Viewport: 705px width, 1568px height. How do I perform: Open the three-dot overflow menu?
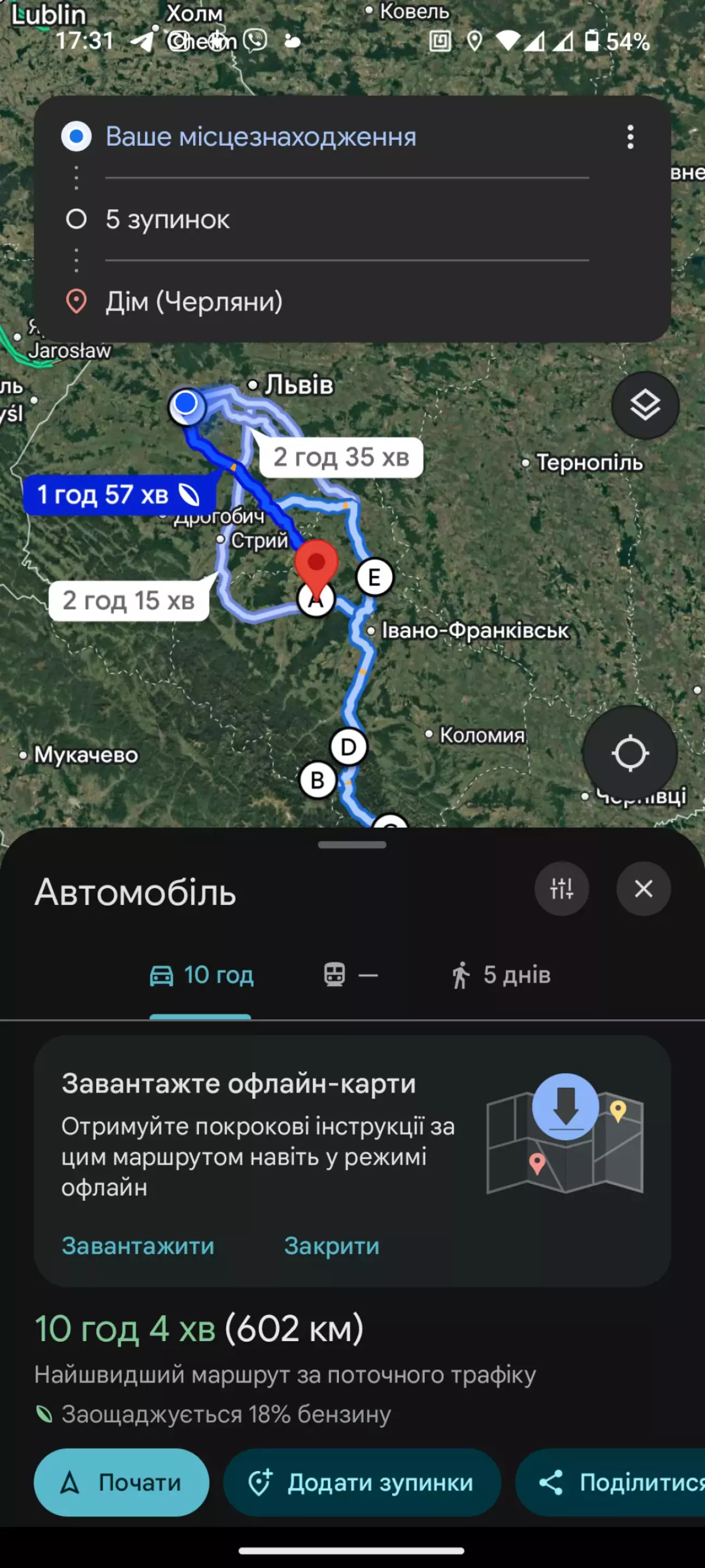(x=630, y=137)
